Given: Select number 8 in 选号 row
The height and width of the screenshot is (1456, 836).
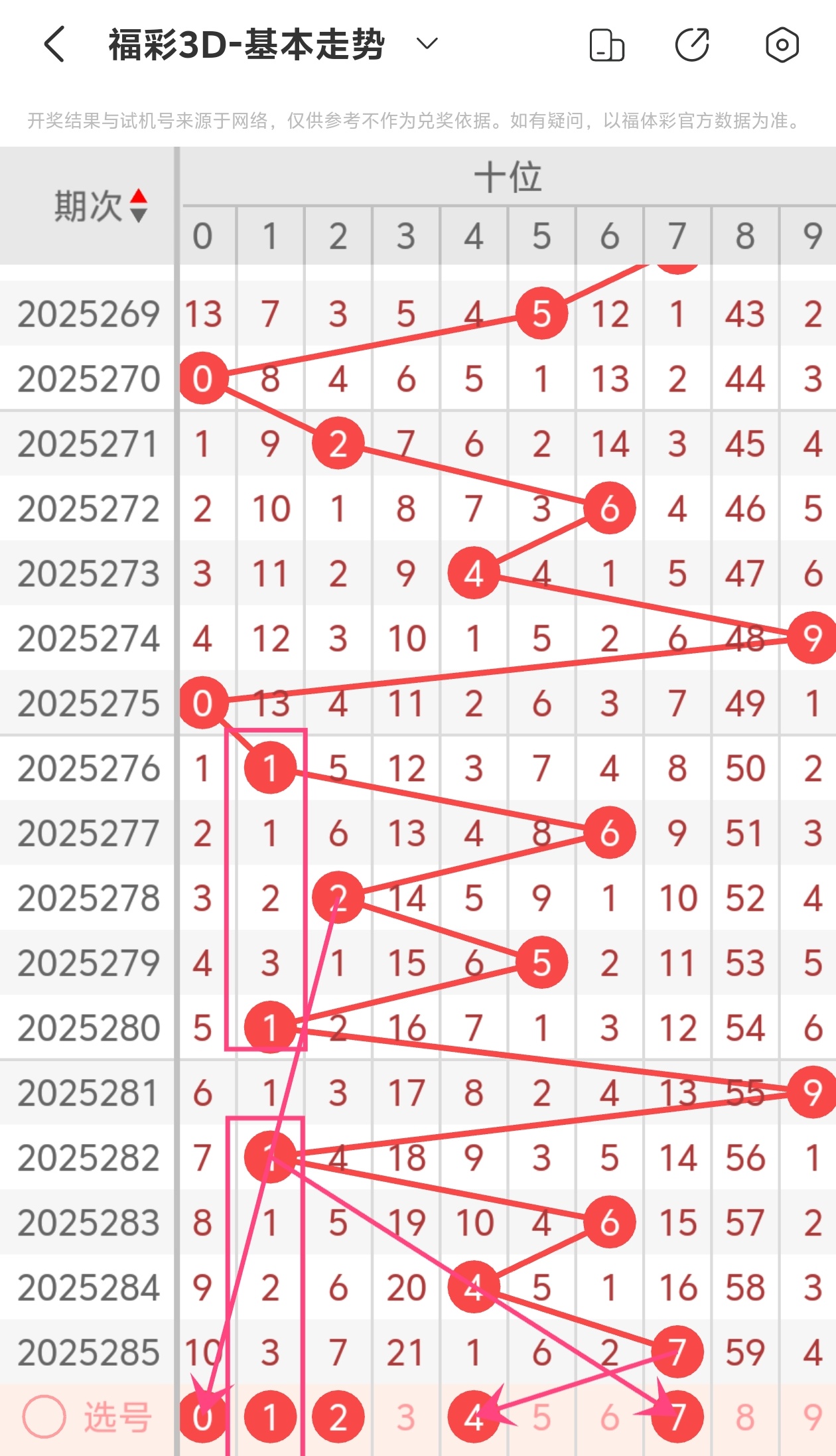Looking at the screenshot, I should (745, 1417).
